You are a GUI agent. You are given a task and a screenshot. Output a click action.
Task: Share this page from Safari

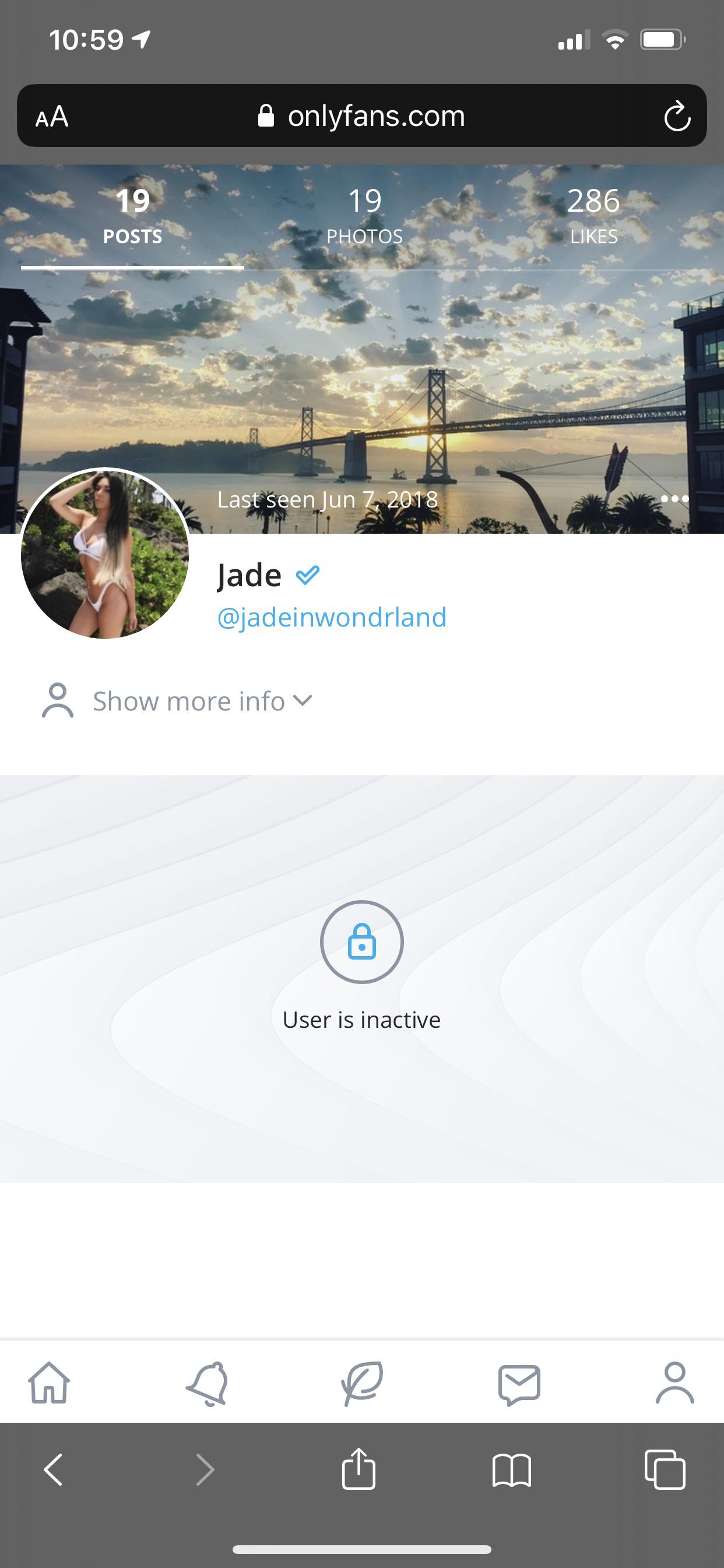tap(359, 1469)
